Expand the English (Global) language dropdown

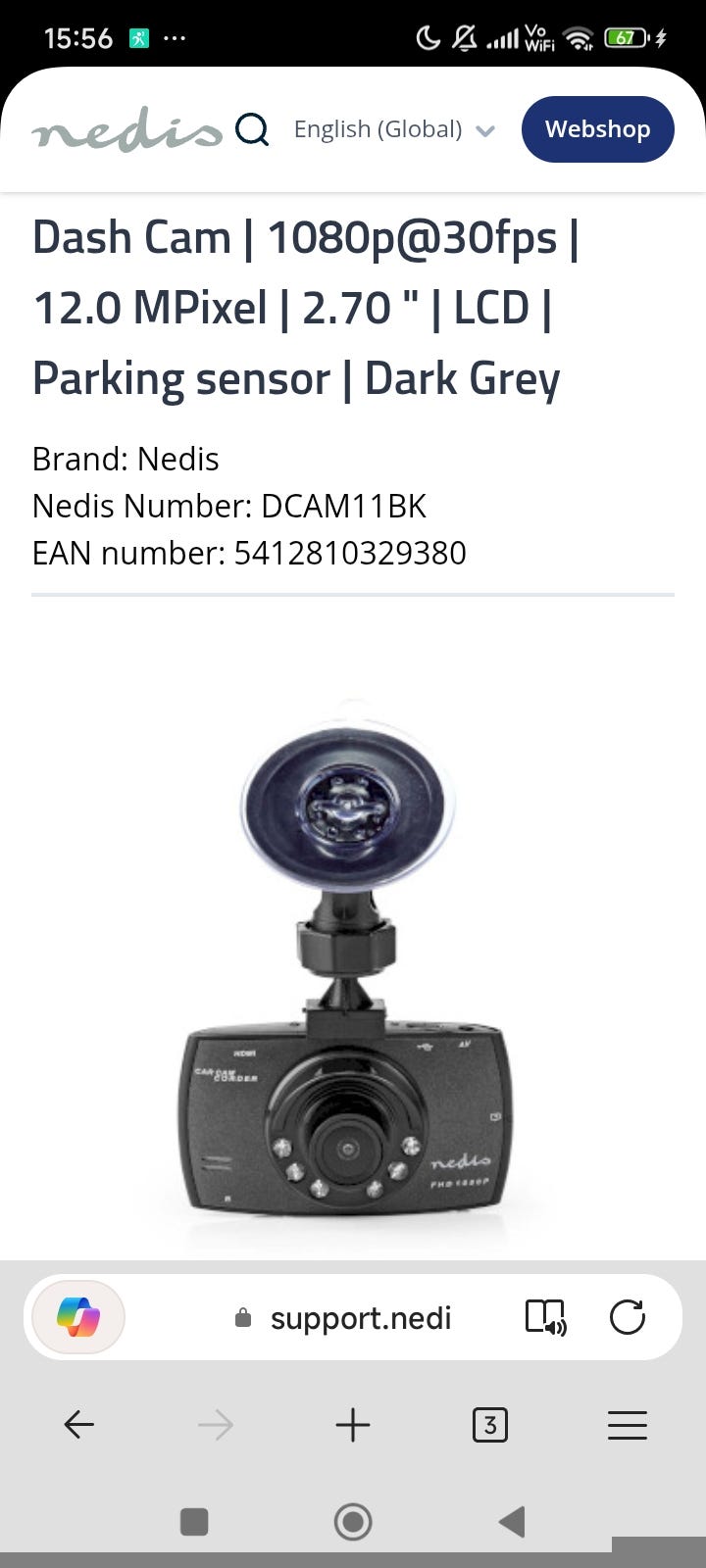pyautogui.click(x=394, y=129)
